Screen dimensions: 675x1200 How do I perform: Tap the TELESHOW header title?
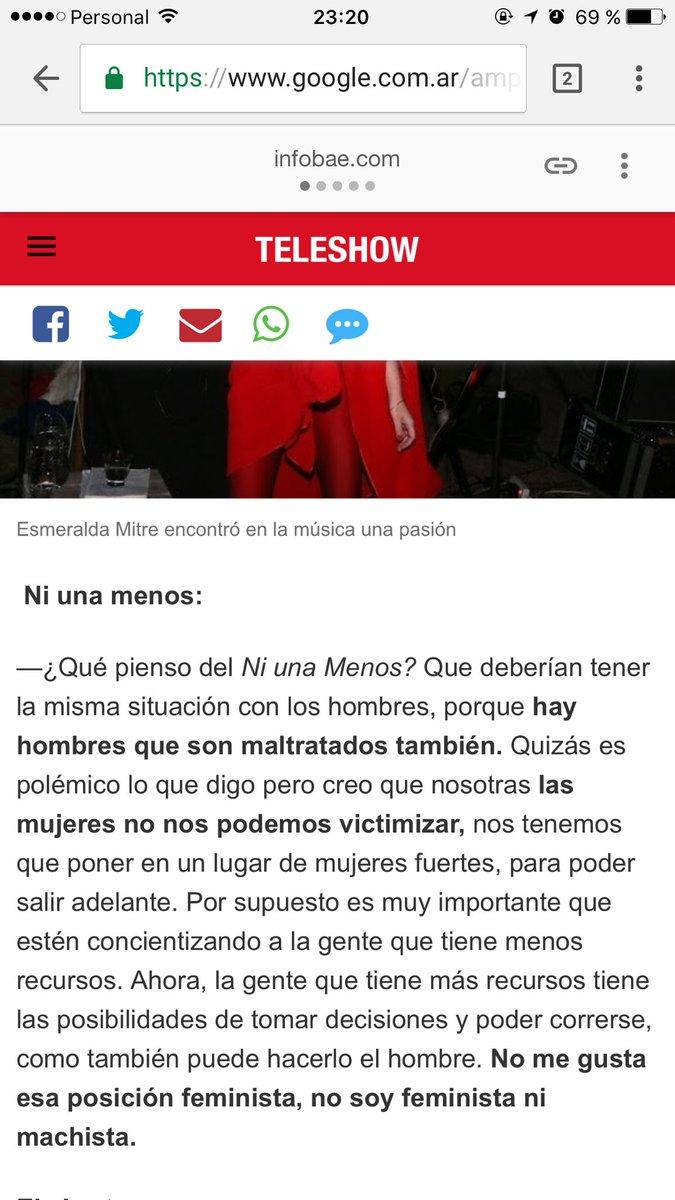tap(337, 249)
